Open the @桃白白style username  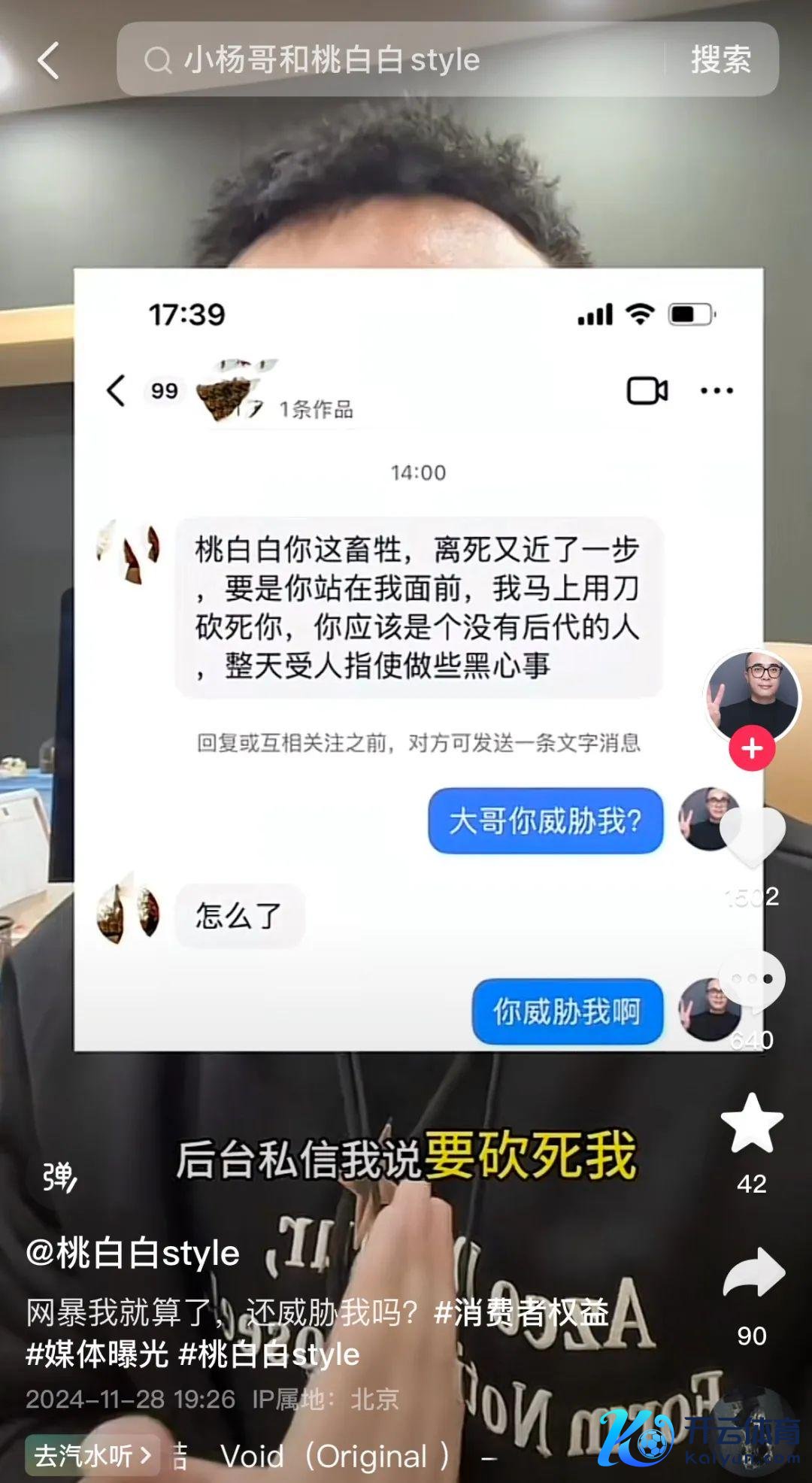[133, 1254]
